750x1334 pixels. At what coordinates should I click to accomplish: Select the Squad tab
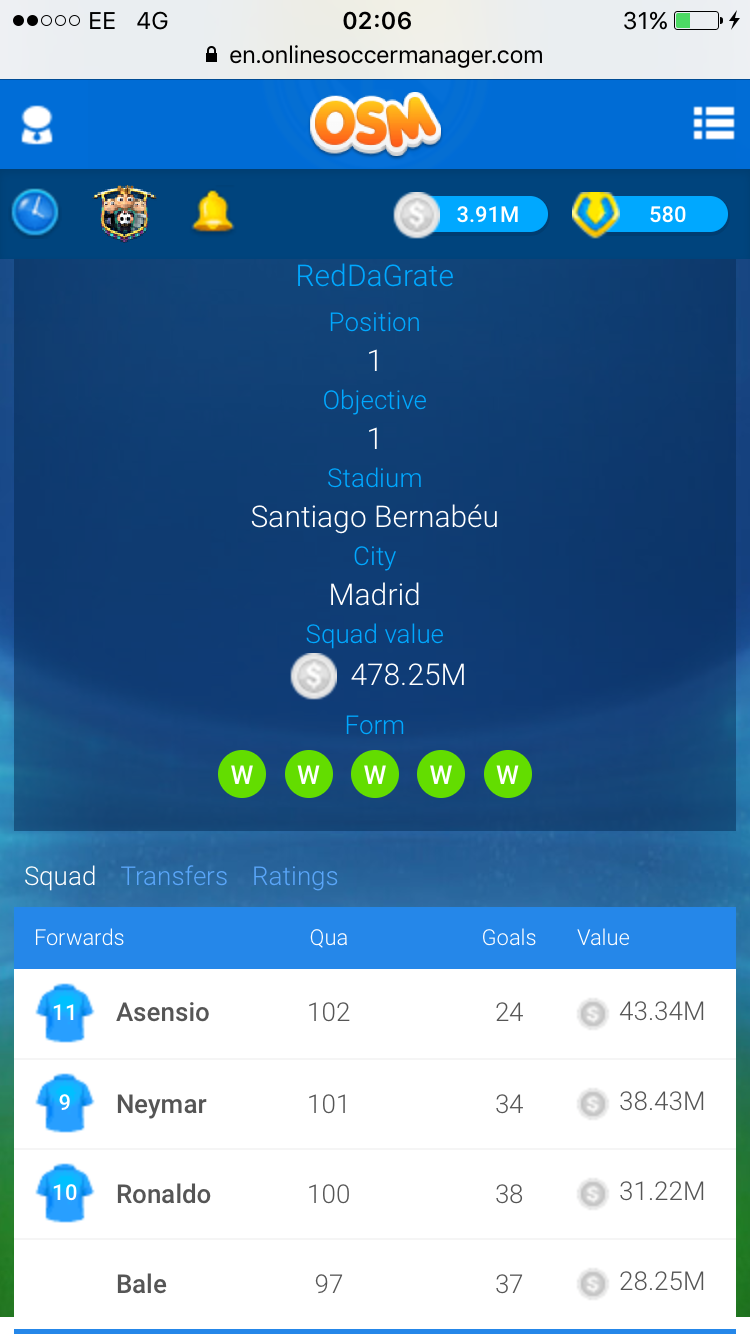[60, 876]
